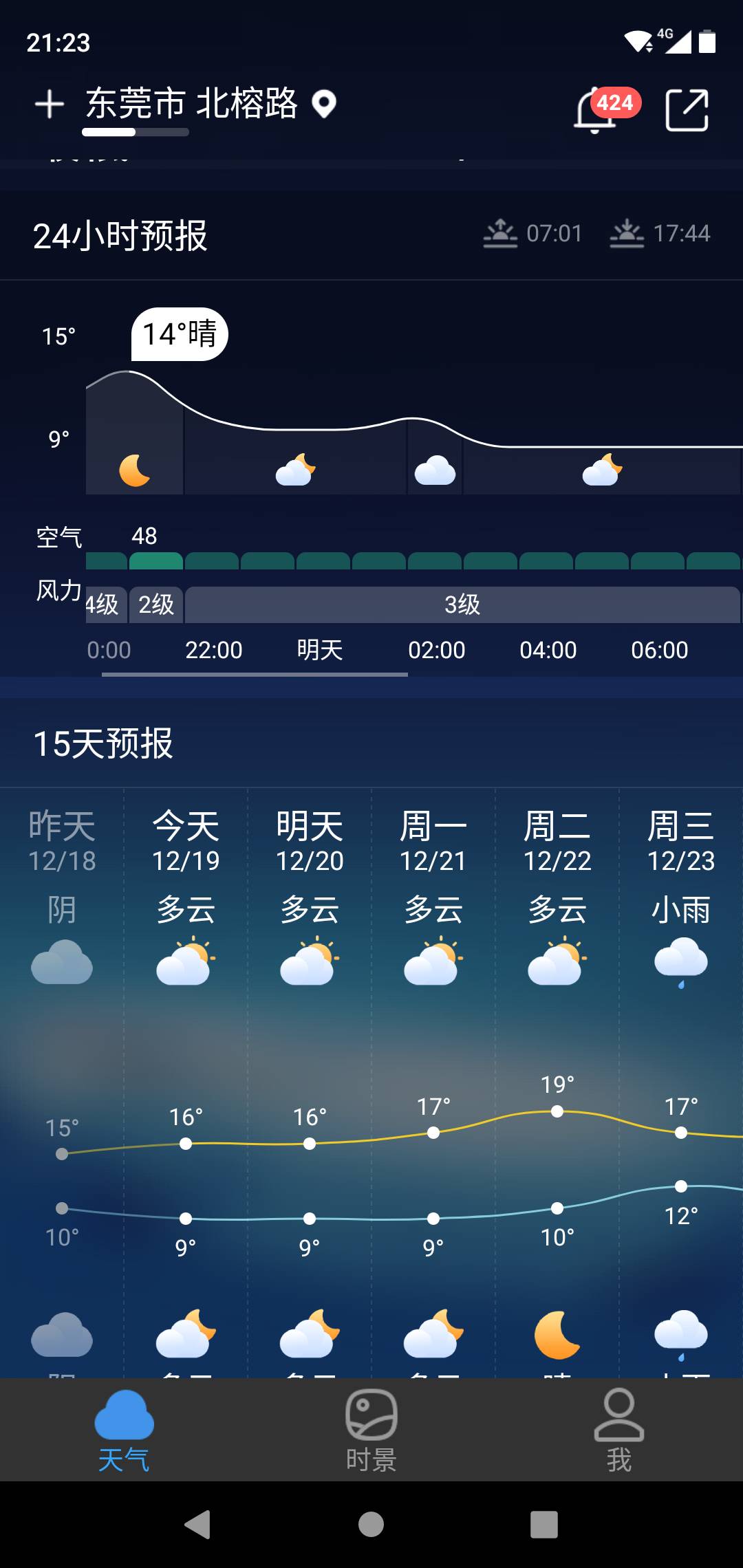Share the weather via the share icon
This screenshot has height=1568, width=743.
point(687,110)
